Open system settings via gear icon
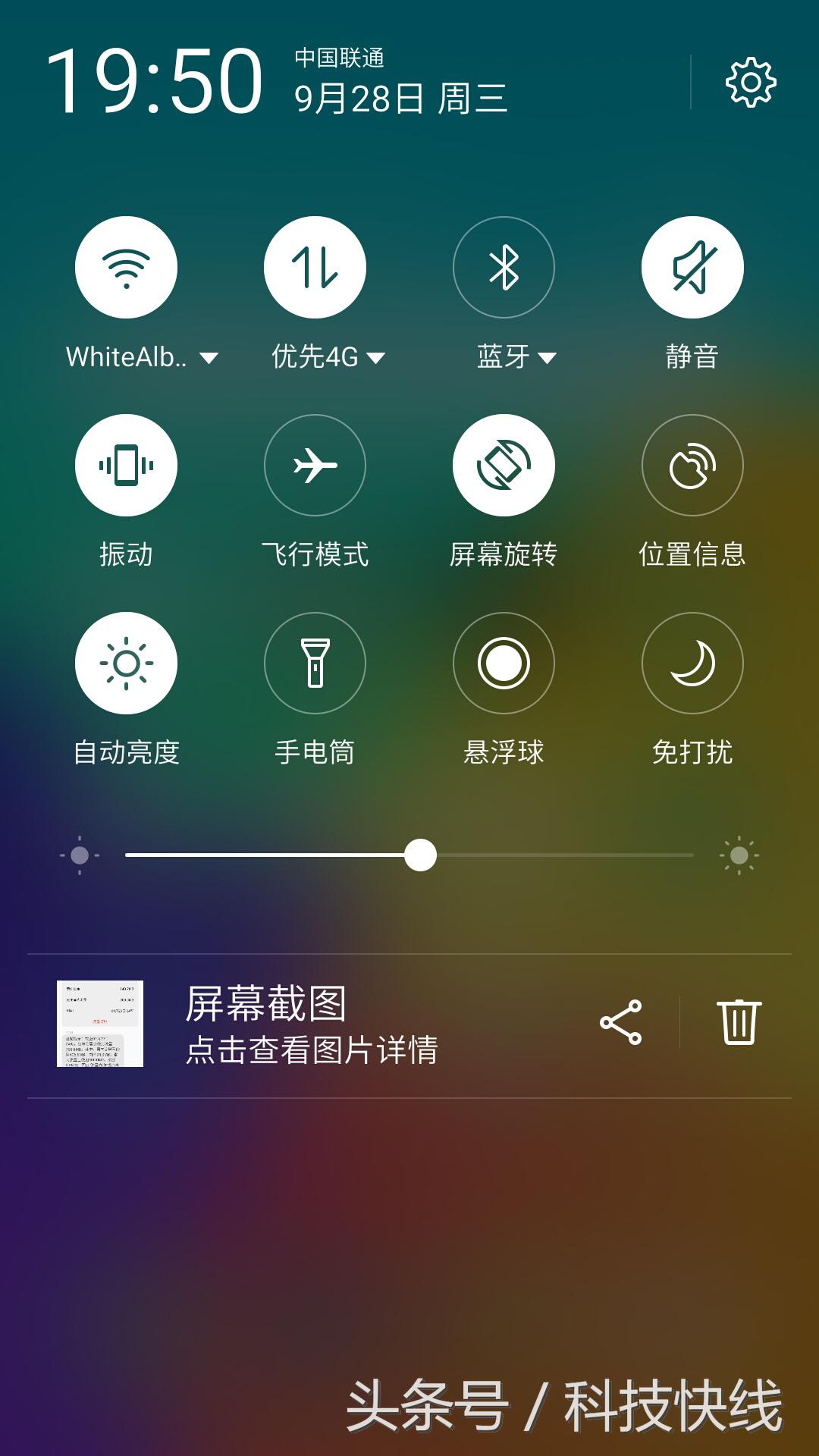This screenshot has width=819, height=1456. coord(749,85)
